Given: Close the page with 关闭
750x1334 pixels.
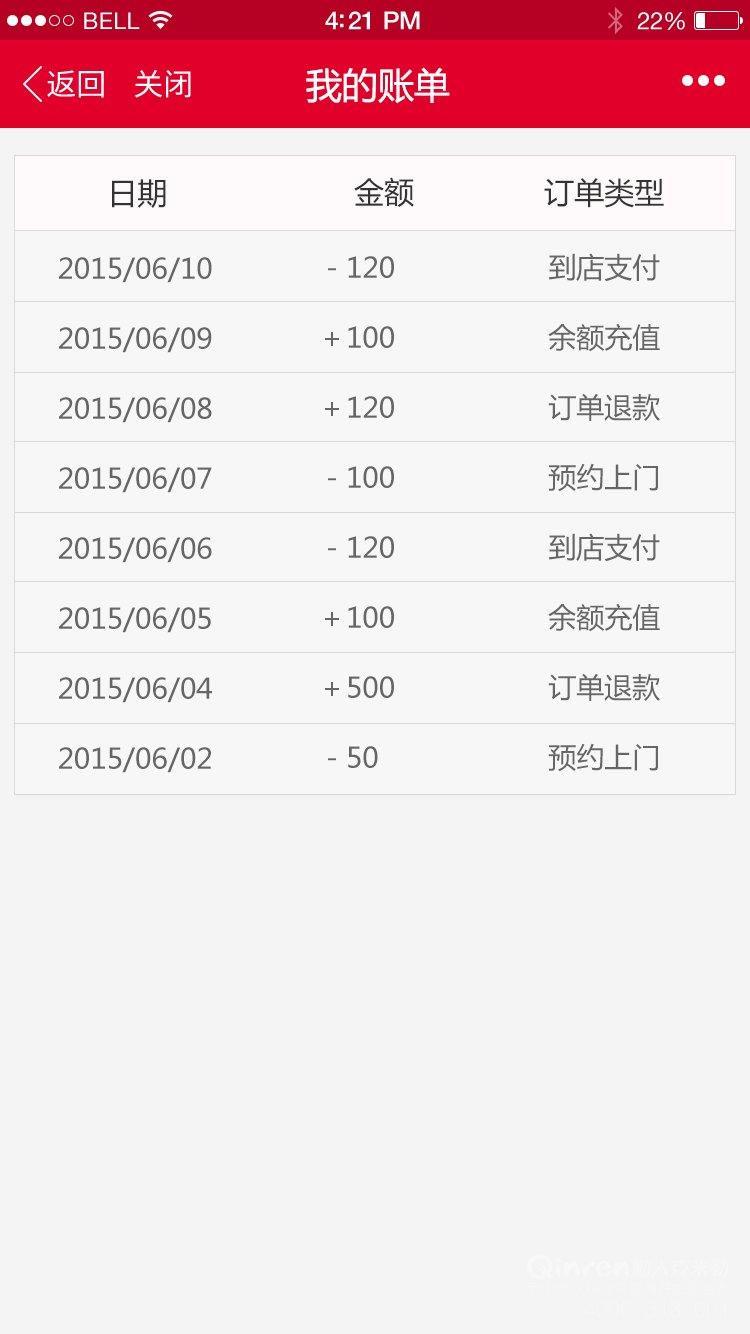Looking at the screenshot, I should click(x=163, y=84).
